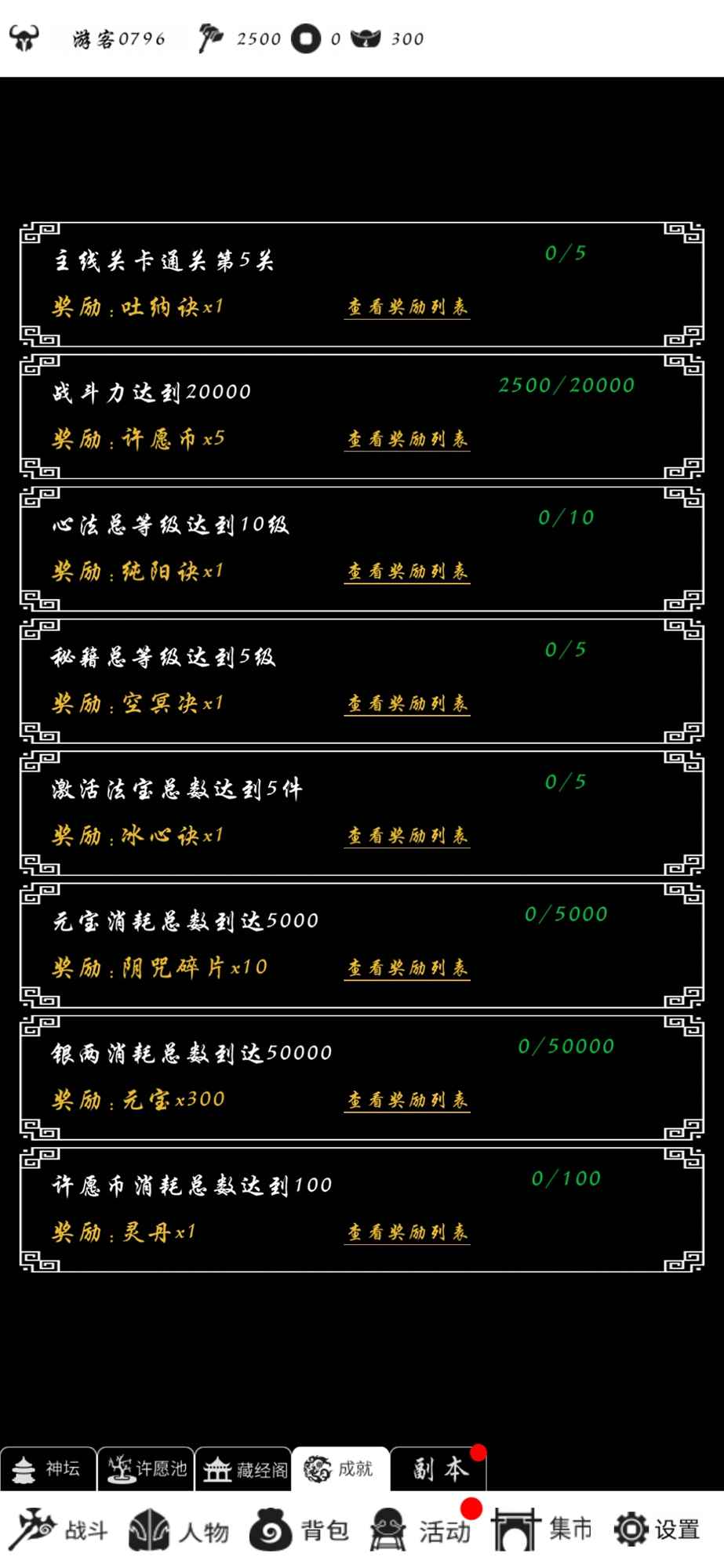Select the 成就 sub-tab

340,1468
